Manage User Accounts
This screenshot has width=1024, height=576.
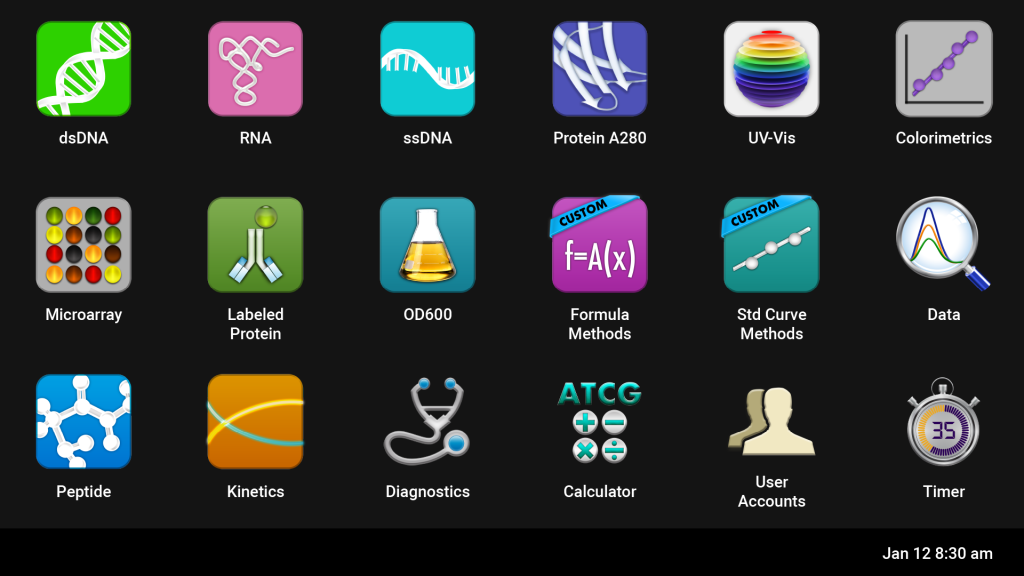click(771, 422)
